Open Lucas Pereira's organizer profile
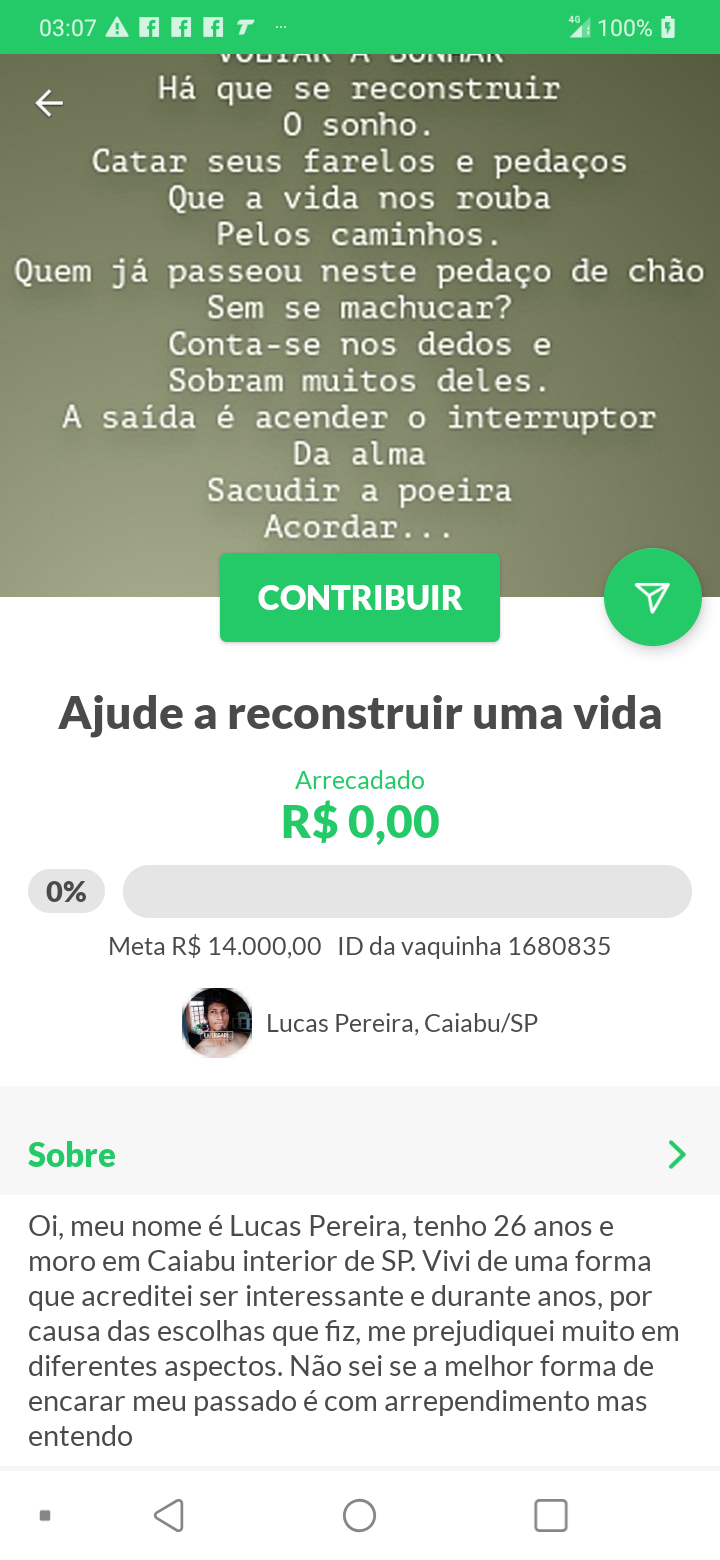The width and height of the screenshot is (720, 1560). pos(360,1023)
